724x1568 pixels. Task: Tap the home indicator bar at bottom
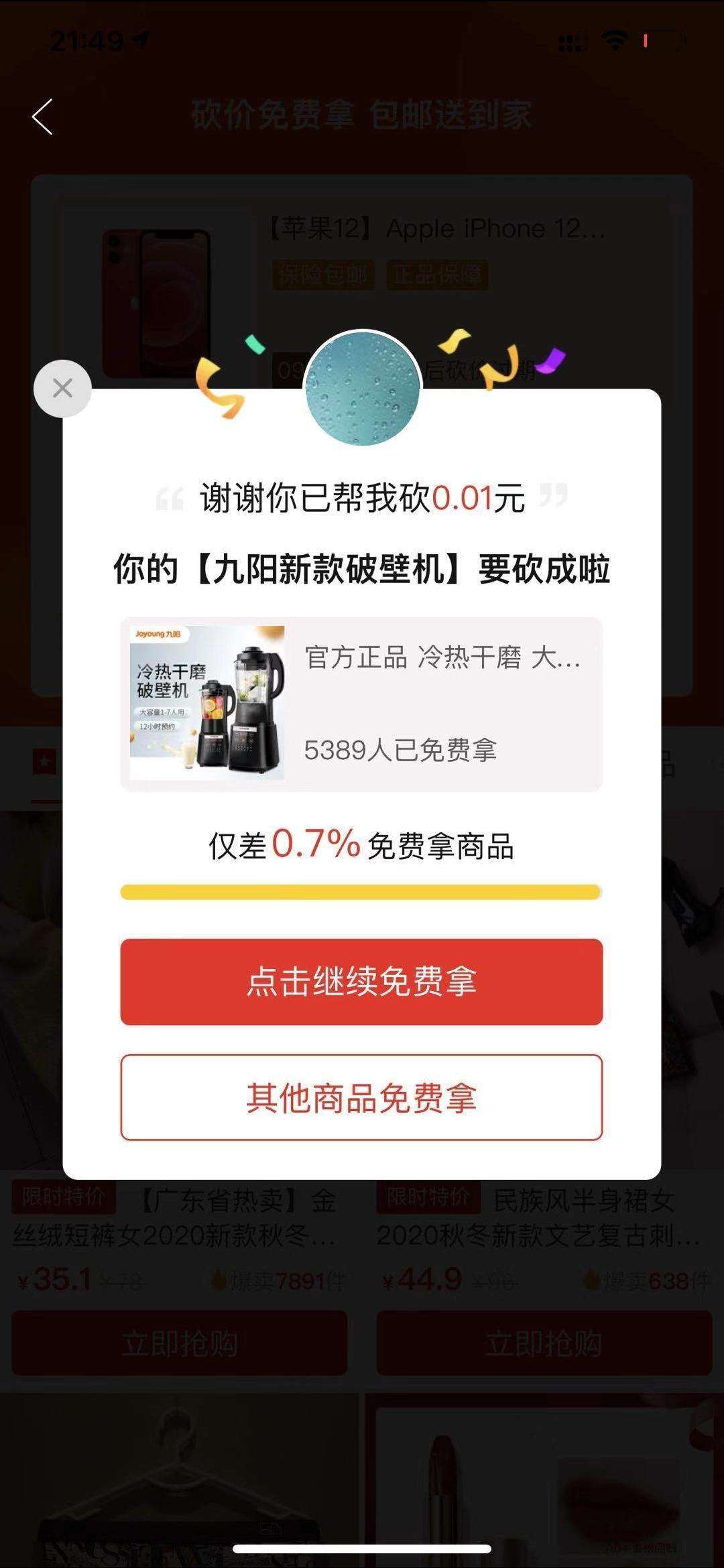tap(362, 1549)
